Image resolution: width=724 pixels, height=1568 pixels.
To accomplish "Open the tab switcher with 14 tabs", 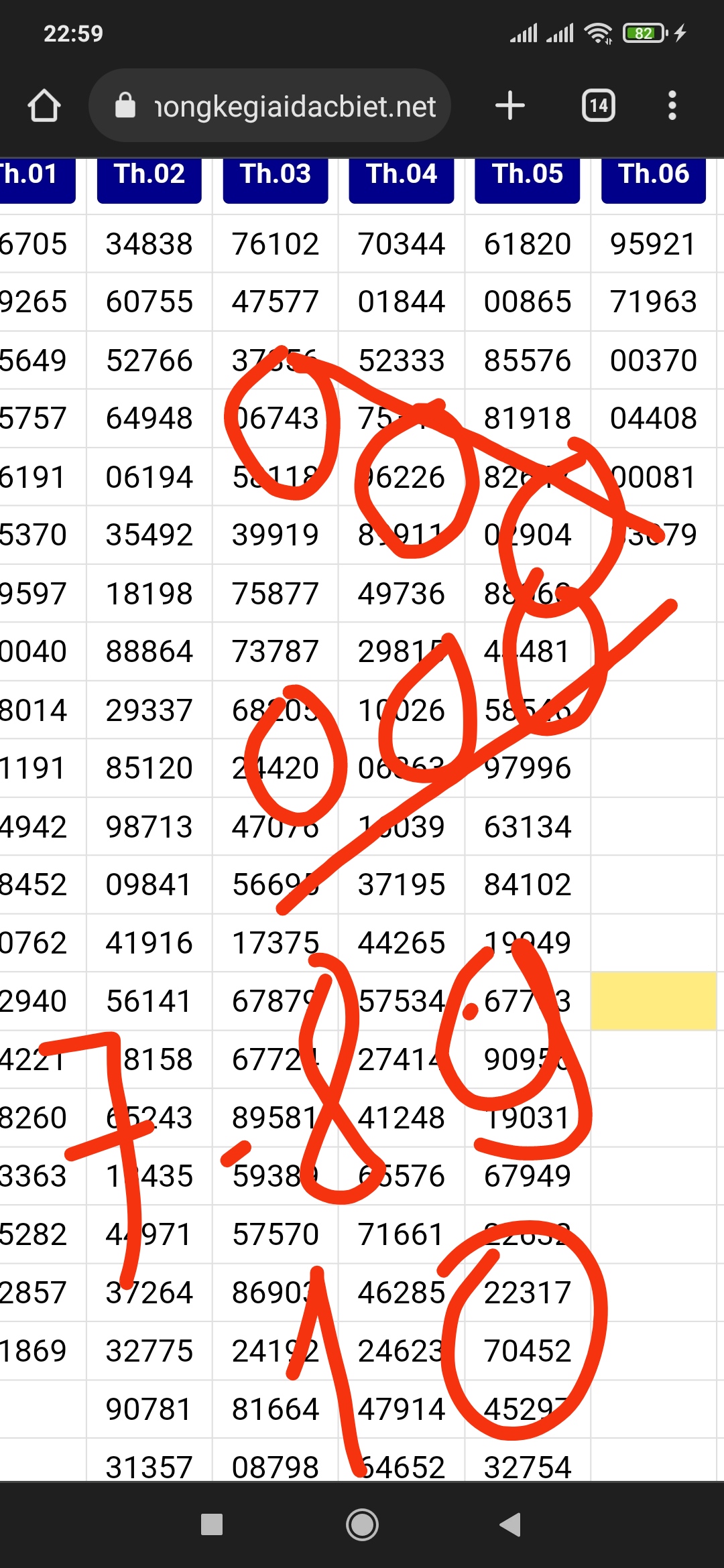I will 598,106.
